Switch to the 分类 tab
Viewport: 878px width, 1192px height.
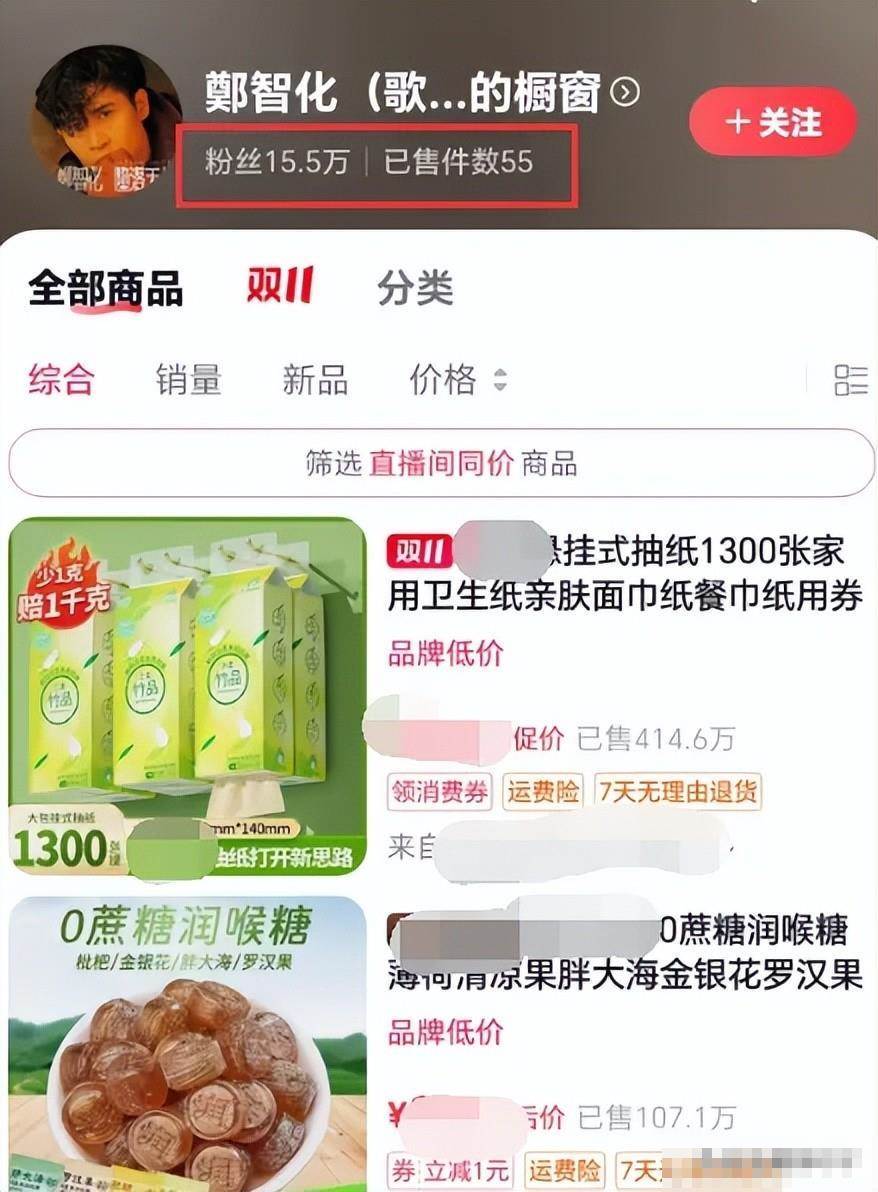click(415, 289)
